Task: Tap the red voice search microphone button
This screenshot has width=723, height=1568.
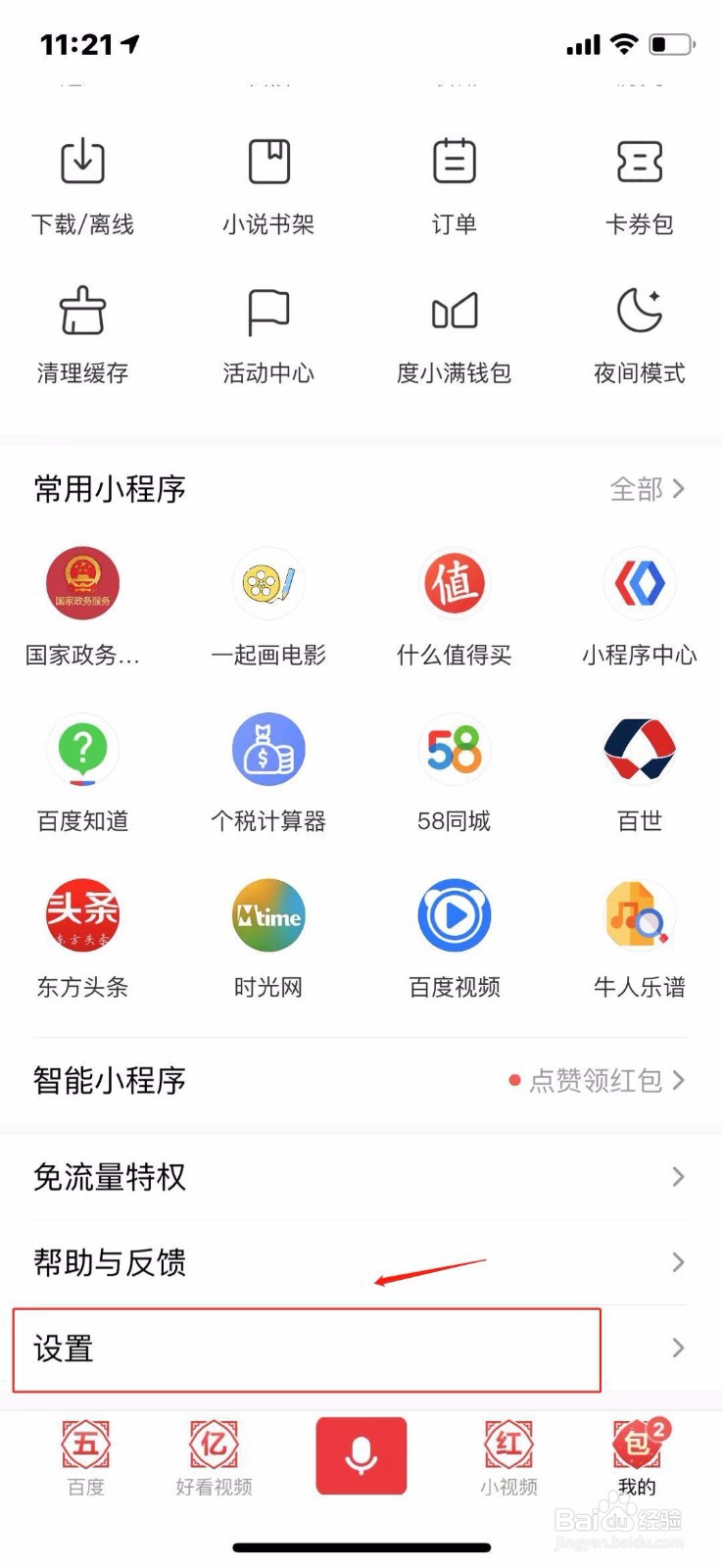Action: pyautogui.click(x=361, y=1456)
